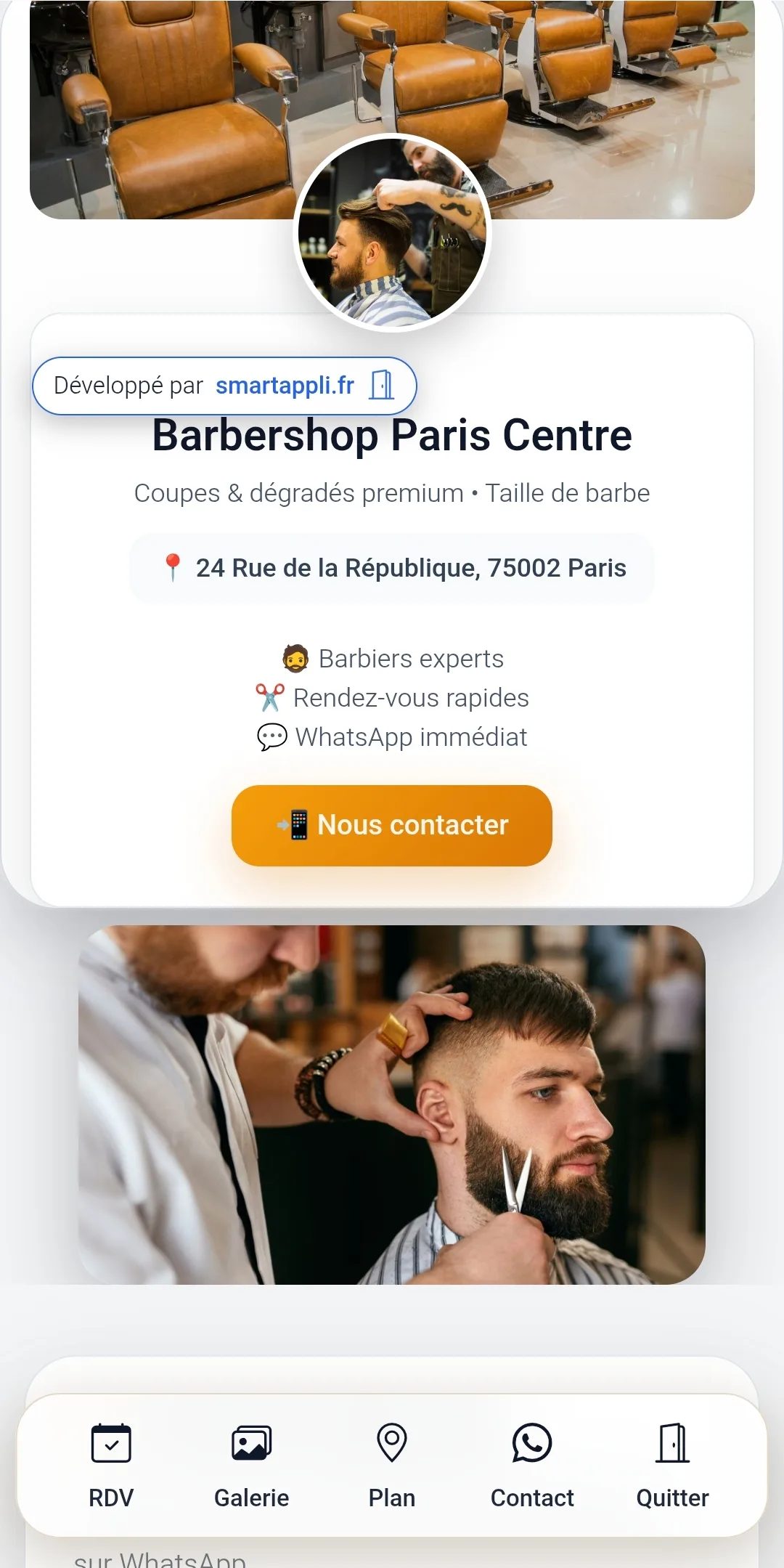Screen dimensions: 784x1568
Task: Select the Contact label in bottom navigation
Action: point(532,1498)
